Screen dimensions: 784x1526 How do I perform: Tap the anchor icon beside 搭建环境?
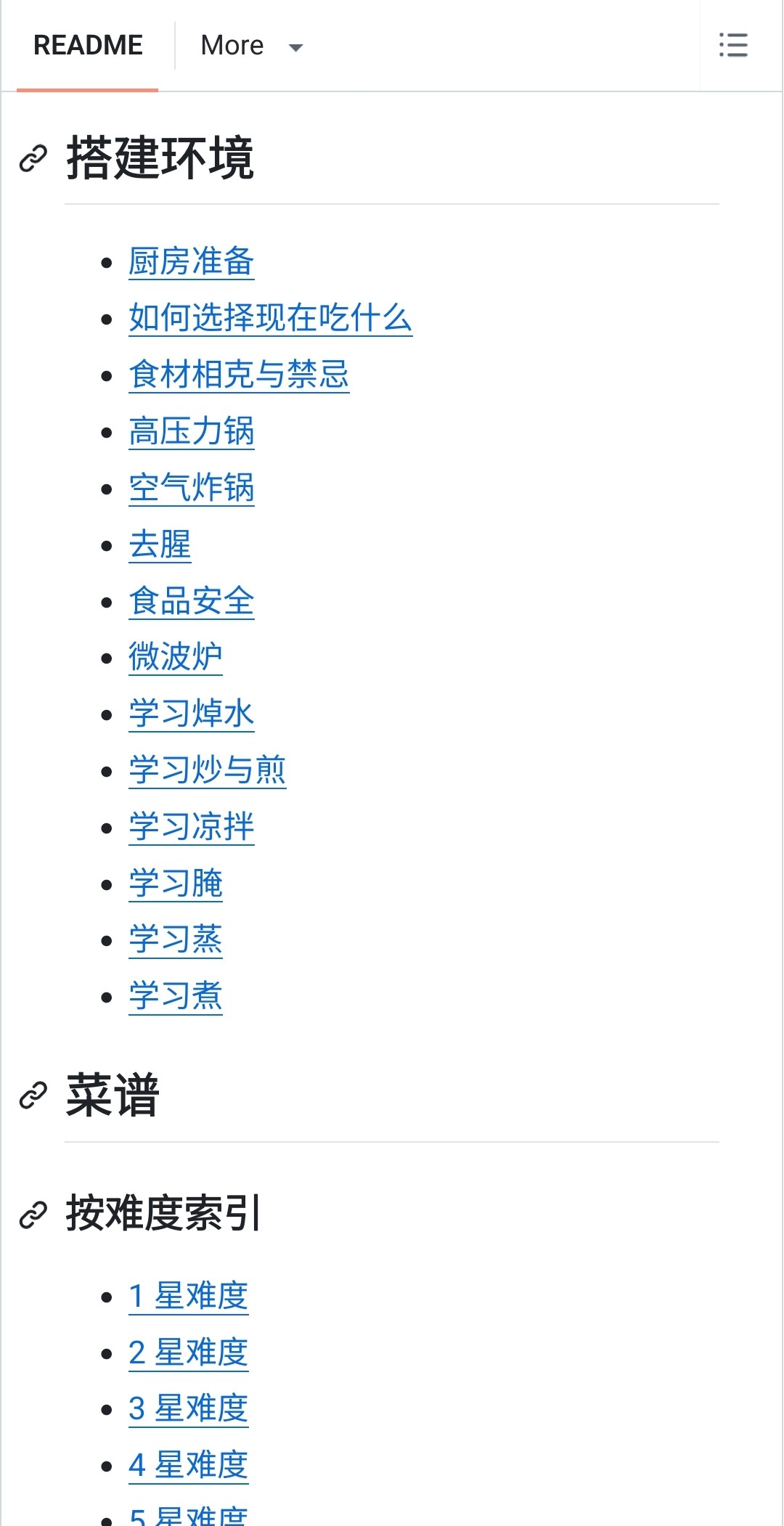[33, 158]
